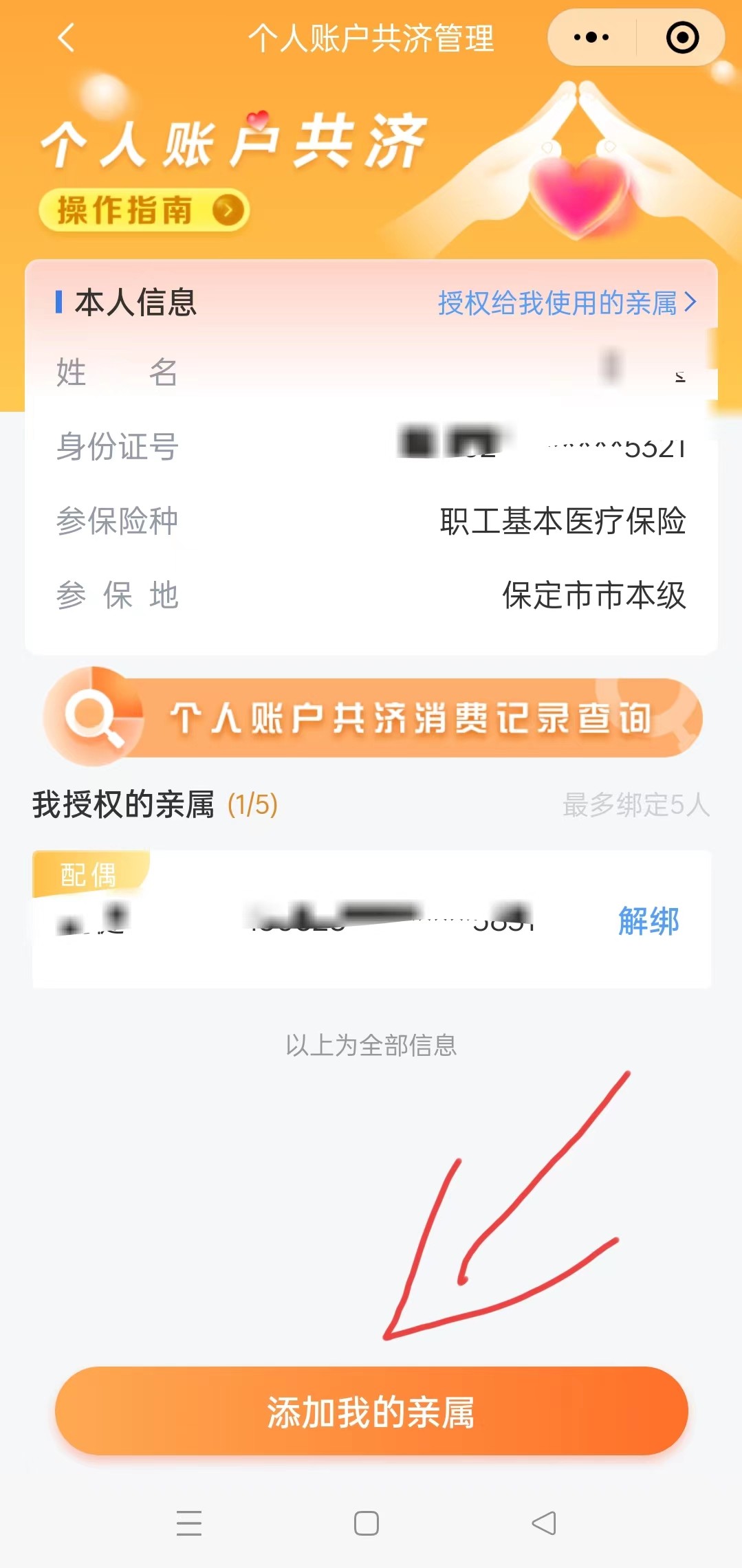Viewport: 742px width, 1568px height.
Task: Click 解绑 to unbind the spouse
Action: 649,921
